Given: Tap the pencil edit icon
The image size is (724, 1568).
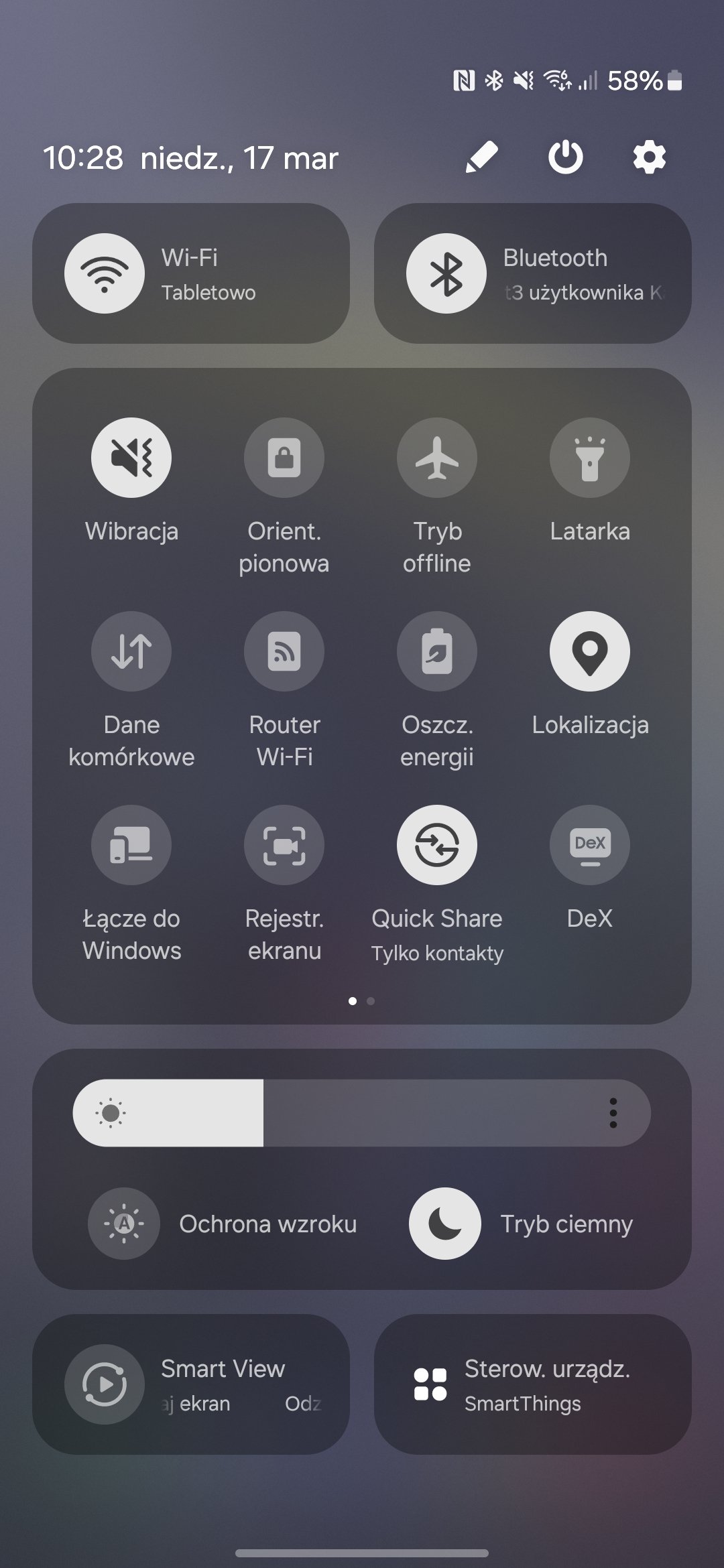Looking at the screenshot, I should point(481,158).
